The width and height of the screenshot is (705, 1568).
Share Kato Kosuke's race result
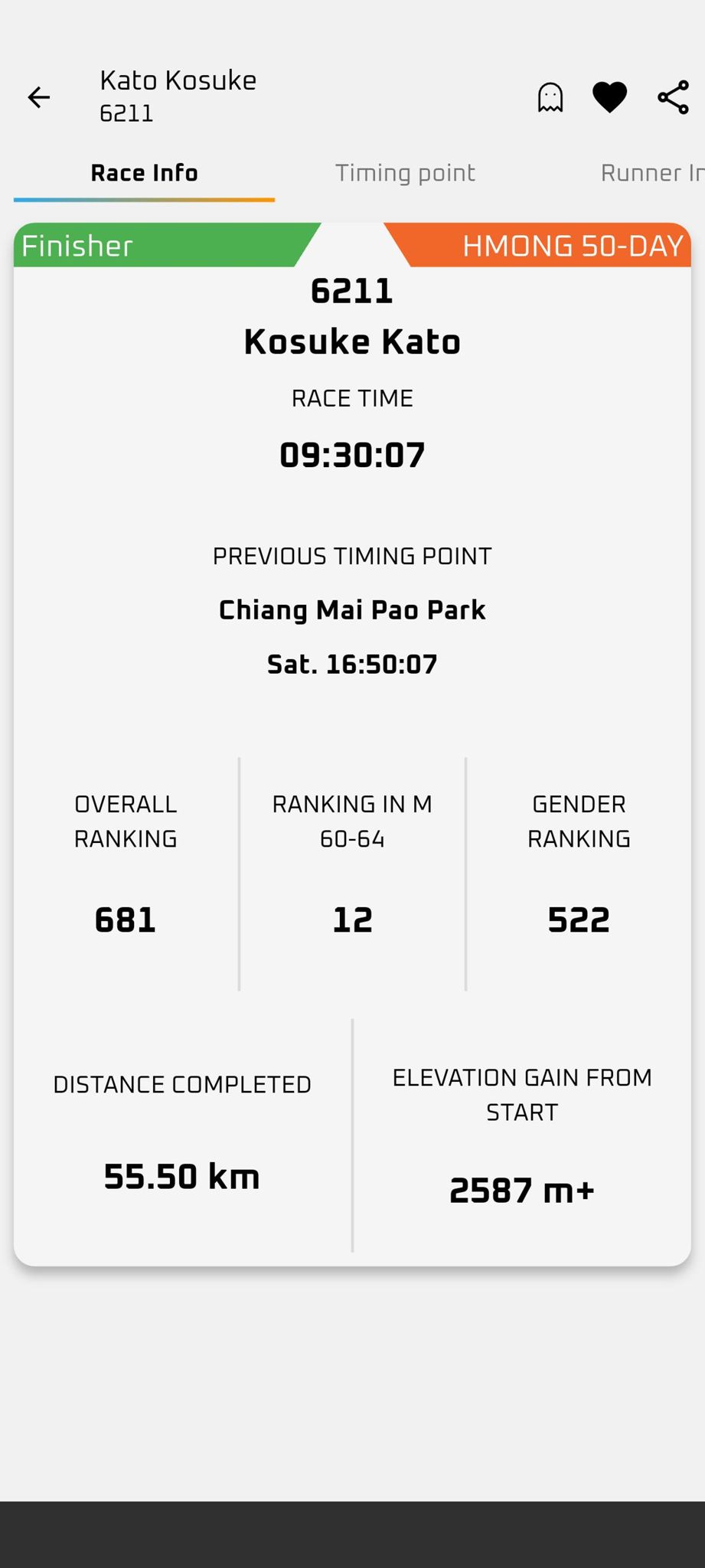(673, 97)
